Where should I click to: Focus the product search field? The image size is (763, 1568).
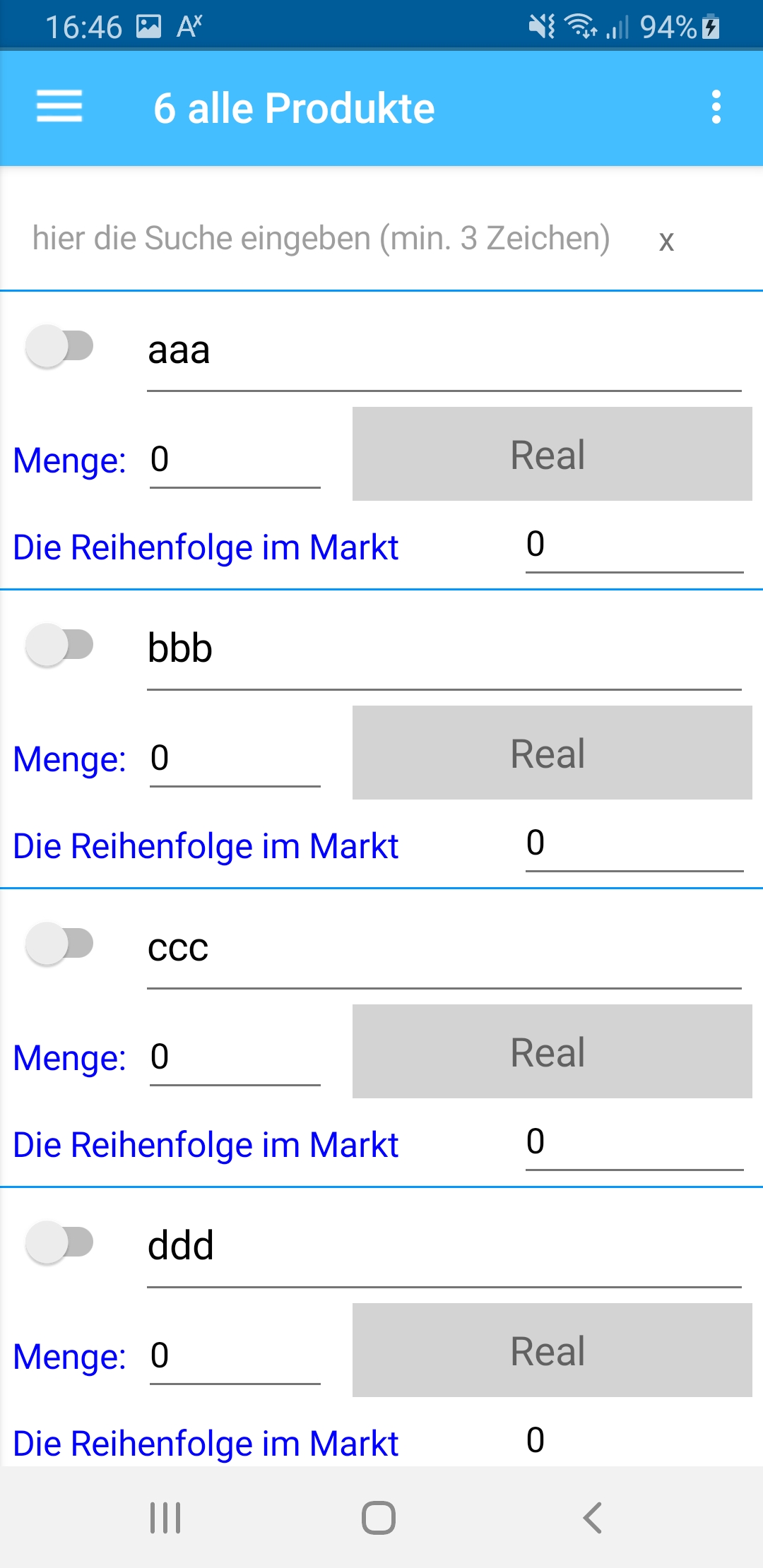[321, 239]
